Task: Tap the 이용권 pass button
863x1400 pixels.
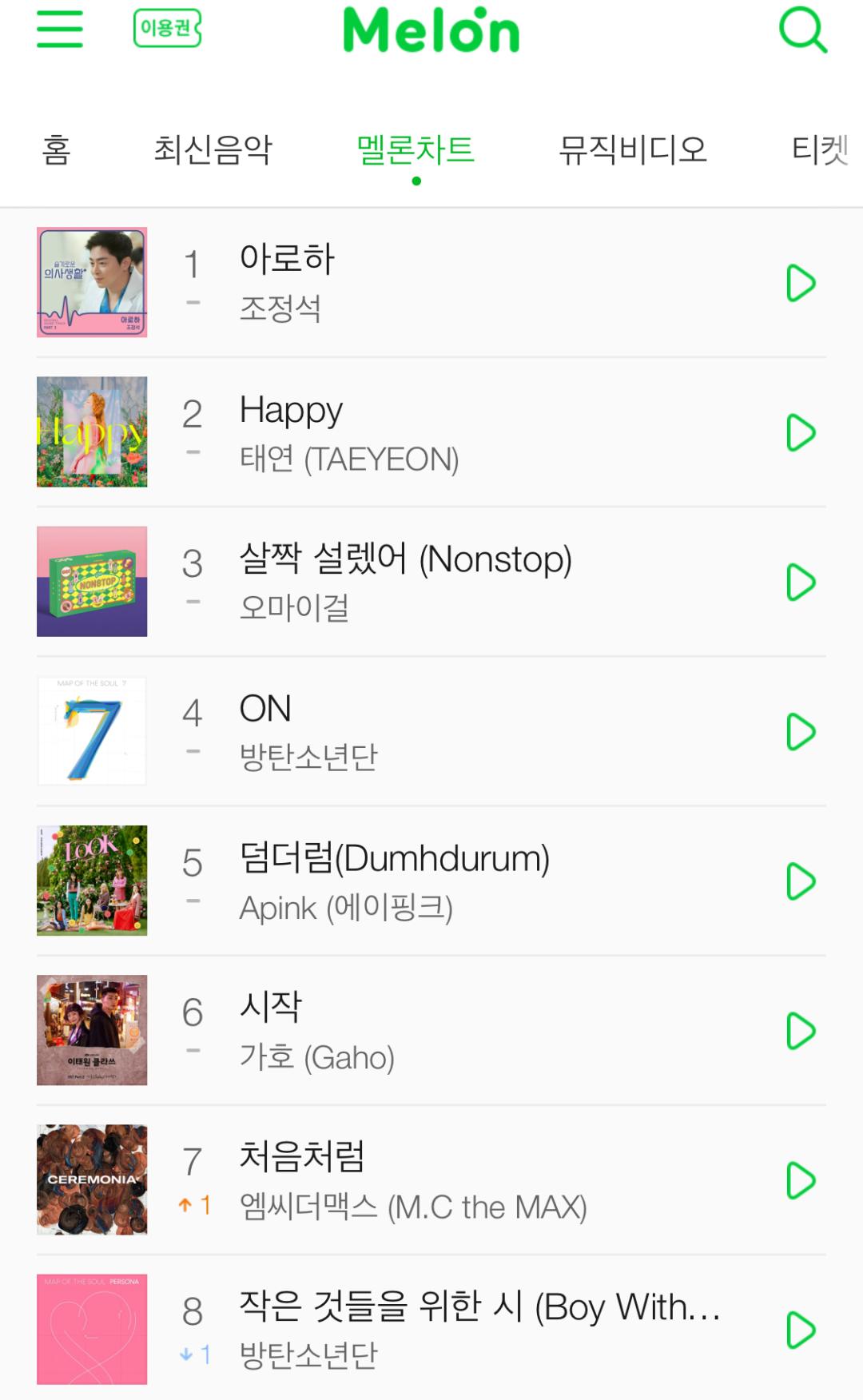Action: tap(167, 29)
